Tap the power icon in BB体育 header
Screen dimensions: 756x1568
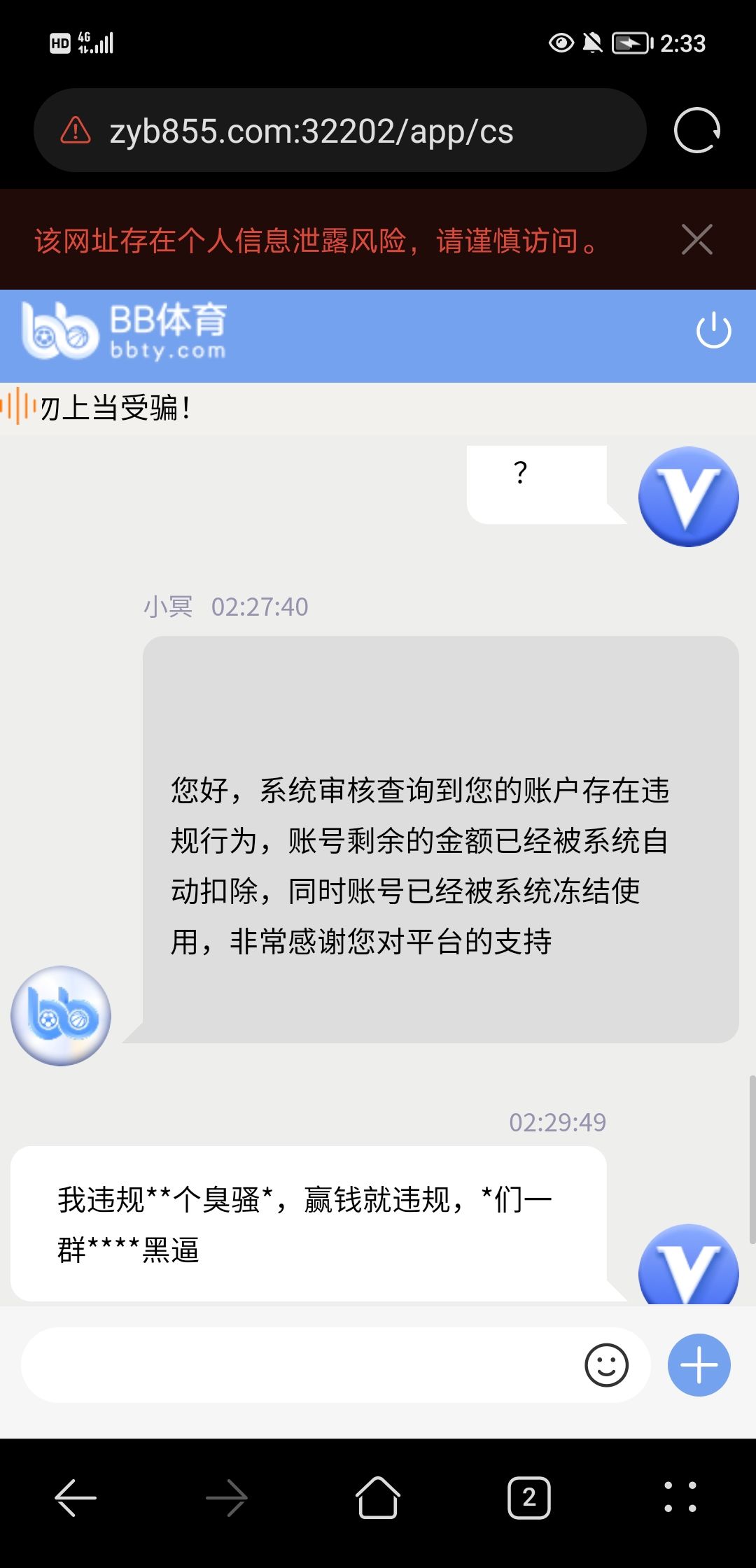point(713,331)
